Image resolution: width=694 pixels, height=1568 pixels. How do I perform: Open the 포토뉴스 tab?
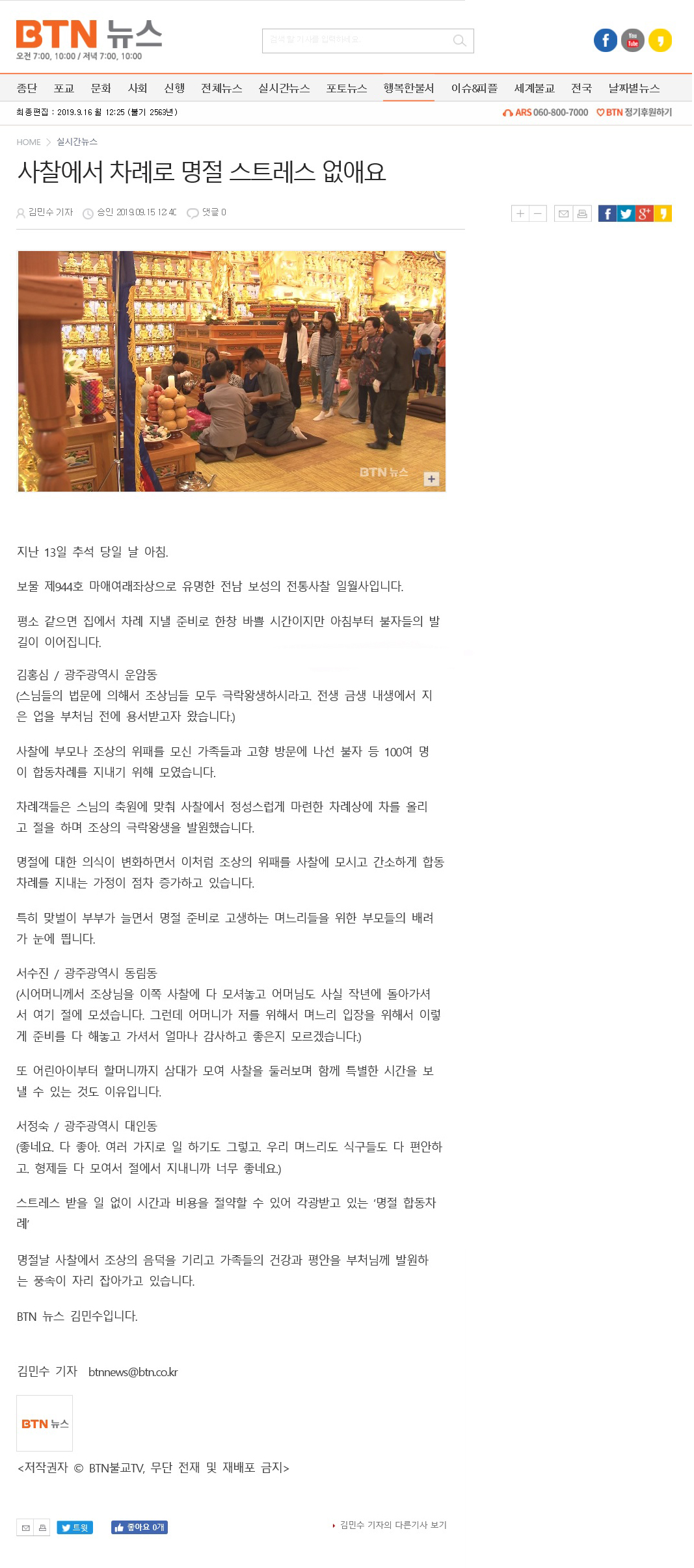pyautogui.click(x=347, y=88)
